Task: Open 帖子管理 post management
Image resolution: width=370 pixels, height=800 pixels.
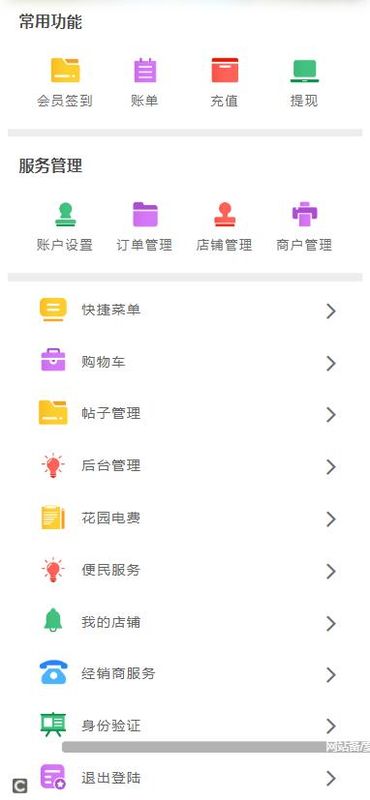Action: click(x=185, y=414)
